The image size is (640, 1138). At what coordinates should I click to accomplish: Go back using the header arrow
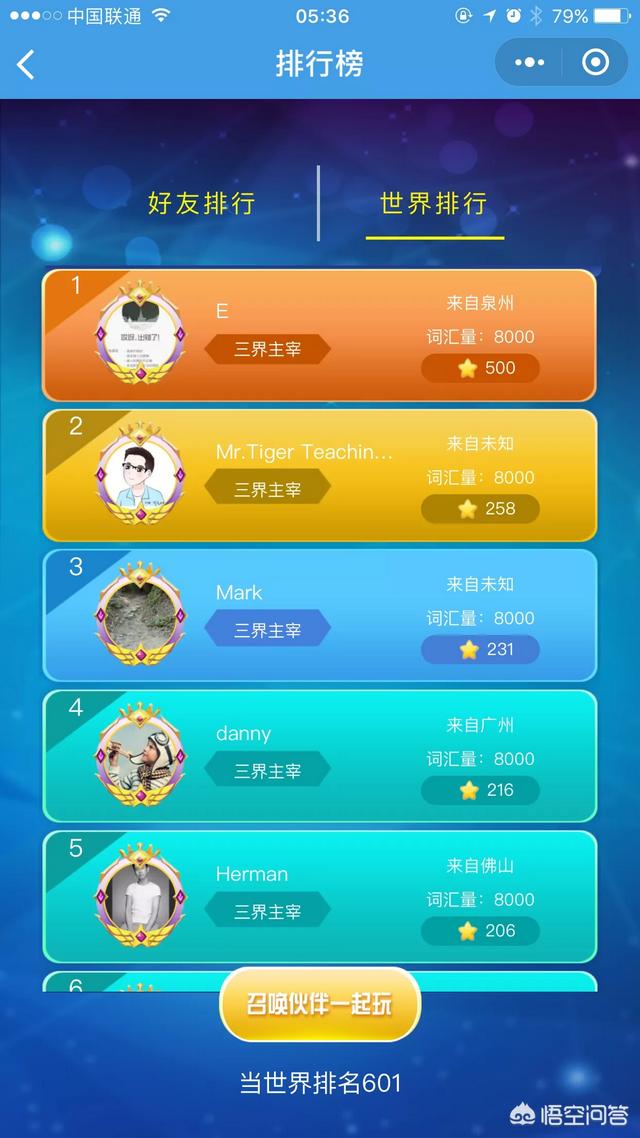(x=26, y=65)
